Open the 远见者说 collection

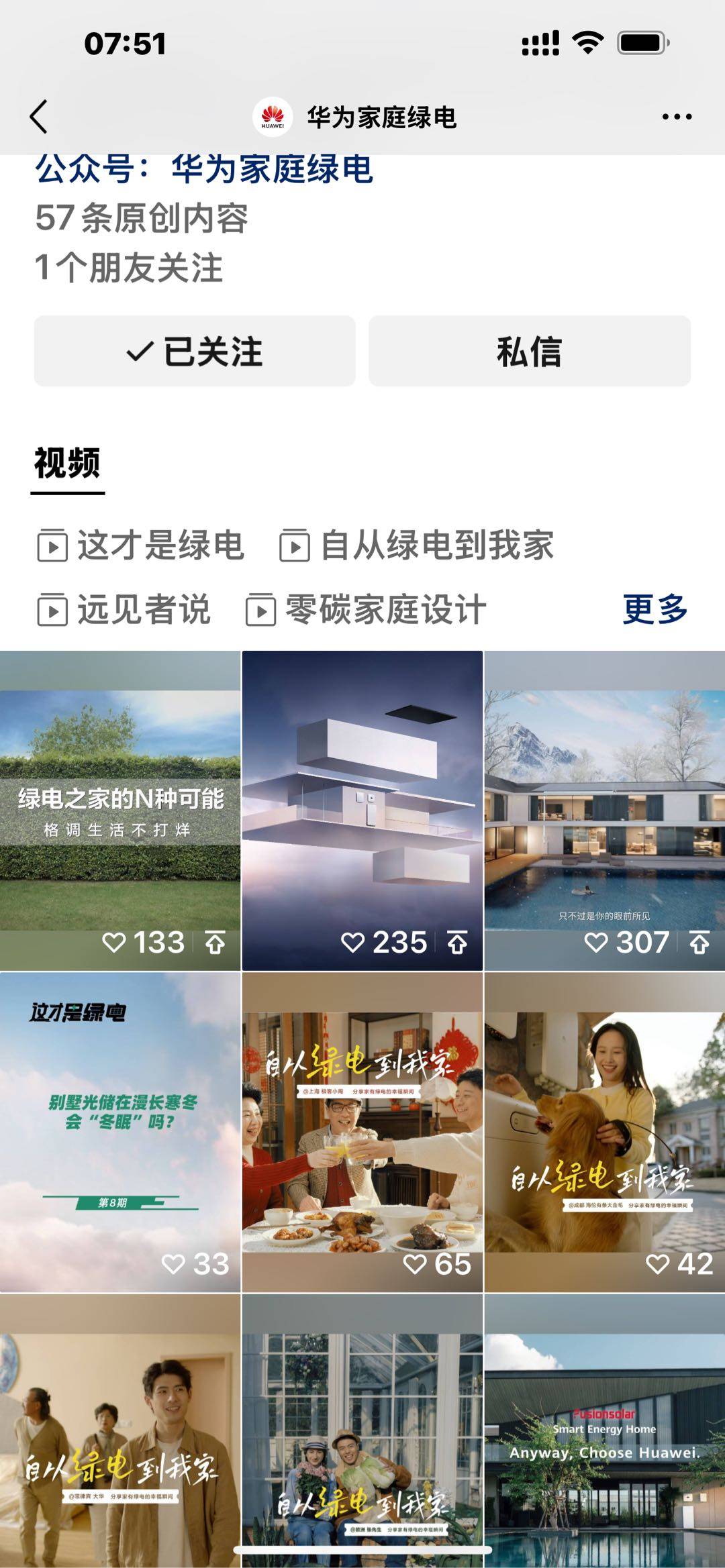125,609
